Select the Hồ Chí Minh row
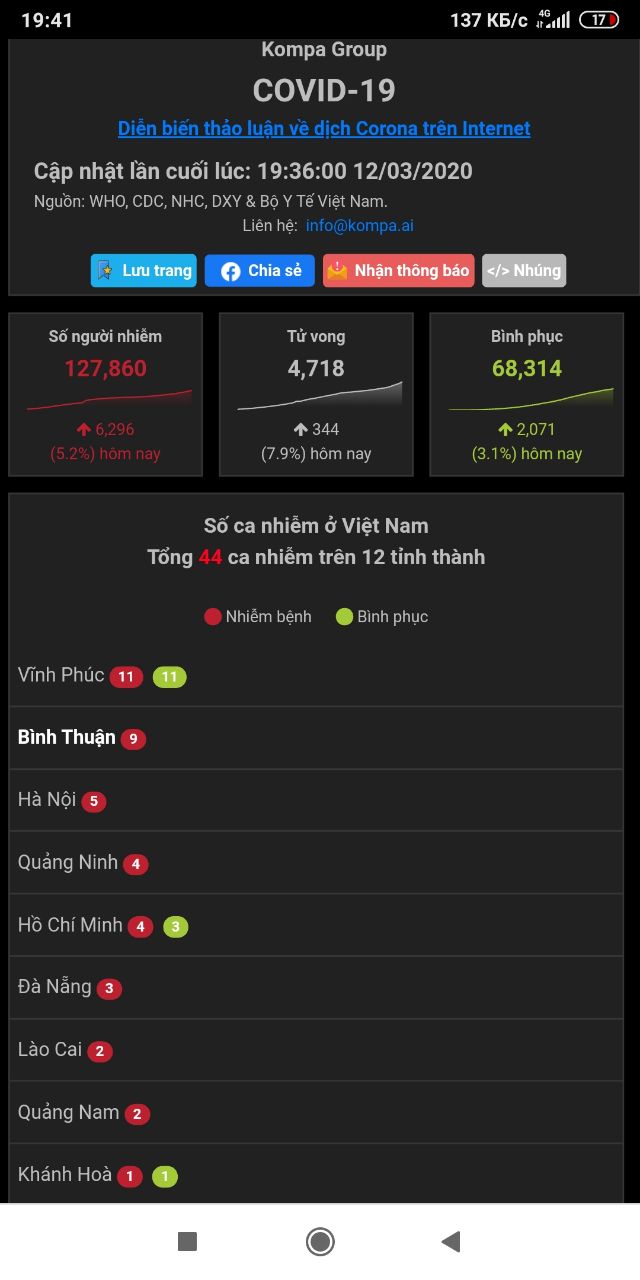 316,925
